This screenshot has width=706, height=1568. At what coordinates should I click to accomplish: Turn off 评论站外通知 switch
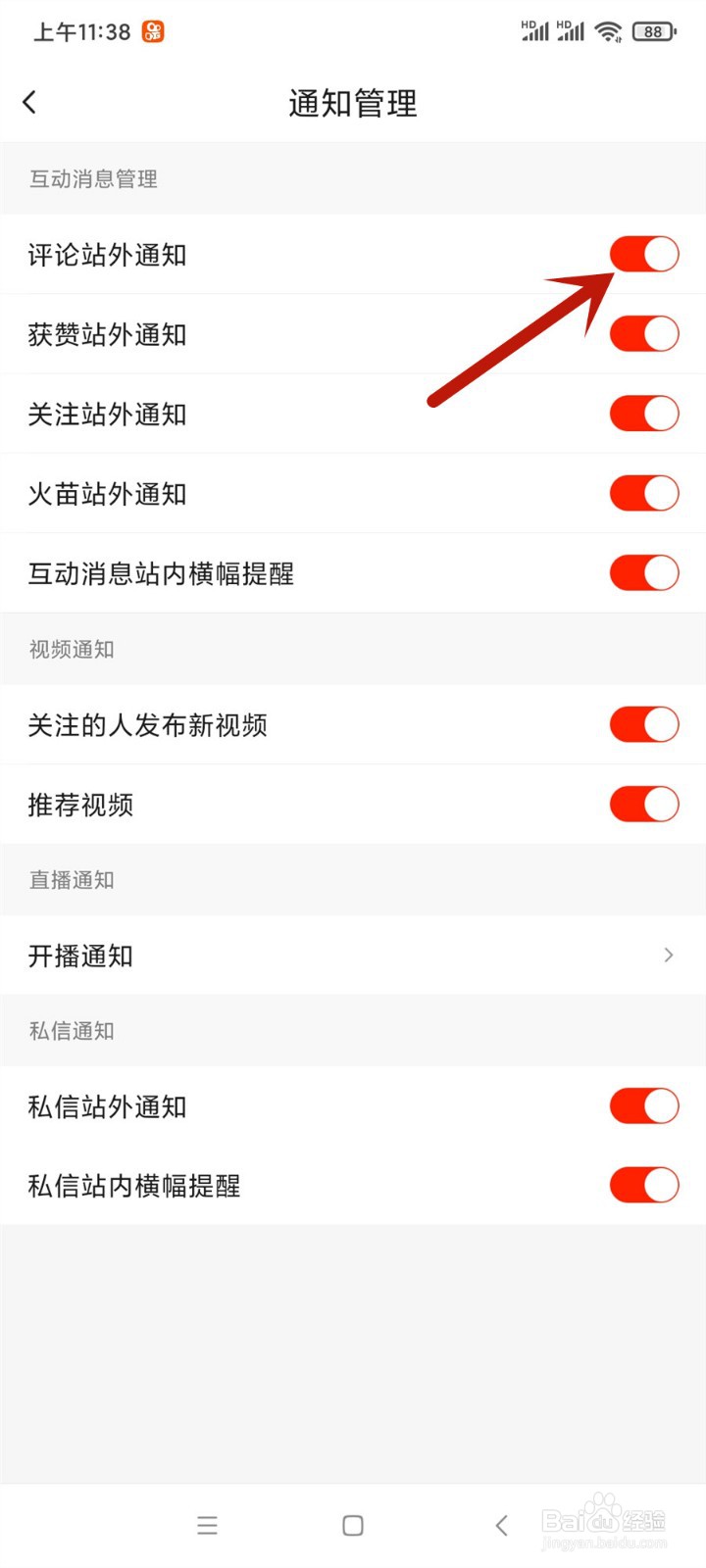pos(644,255)
